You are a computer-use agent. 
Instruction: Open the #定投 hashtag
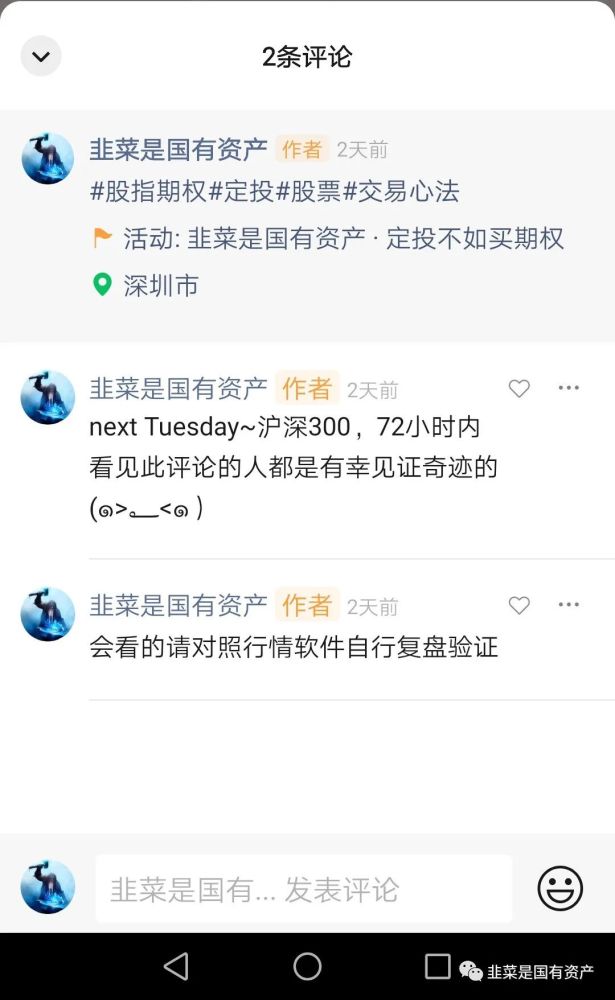(242, 192)
